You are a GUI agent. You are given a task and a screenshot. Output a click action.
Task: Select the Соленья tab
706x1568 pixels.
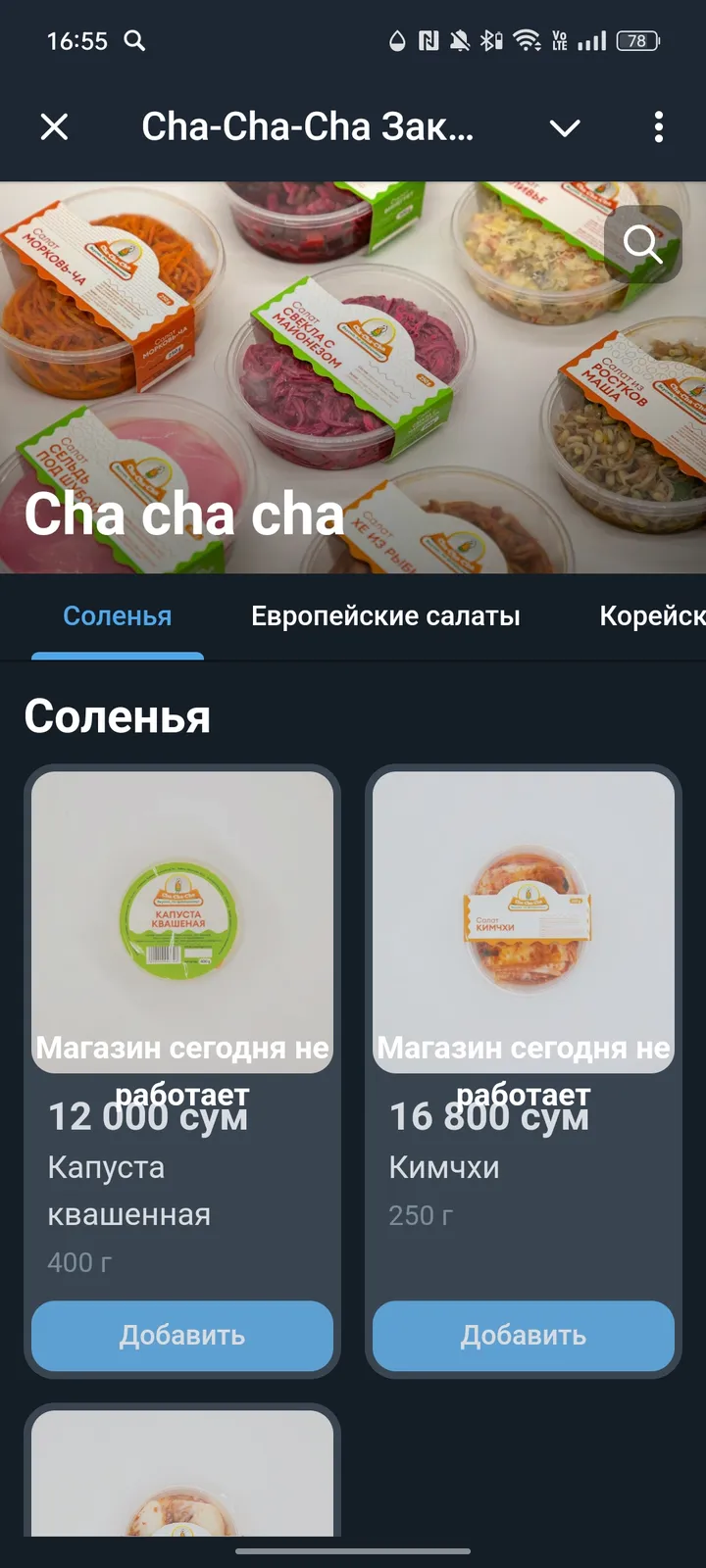pyautogui.click(x=117, y=615)
